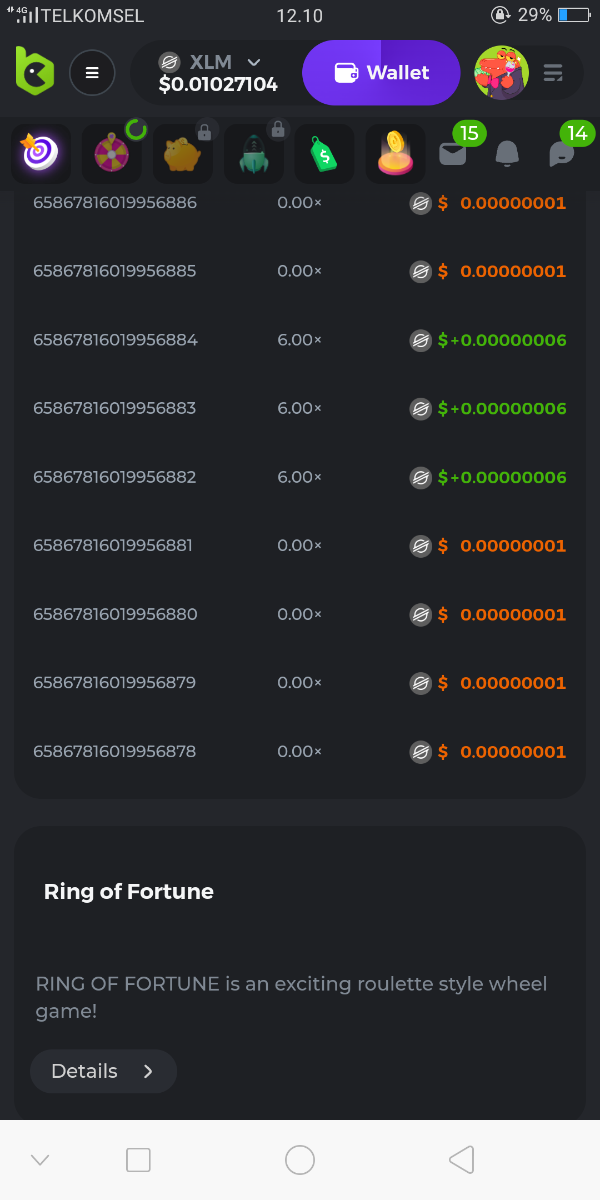Tap the BC logo to go home
600x1200 pixels.
(x=35, y=72)
